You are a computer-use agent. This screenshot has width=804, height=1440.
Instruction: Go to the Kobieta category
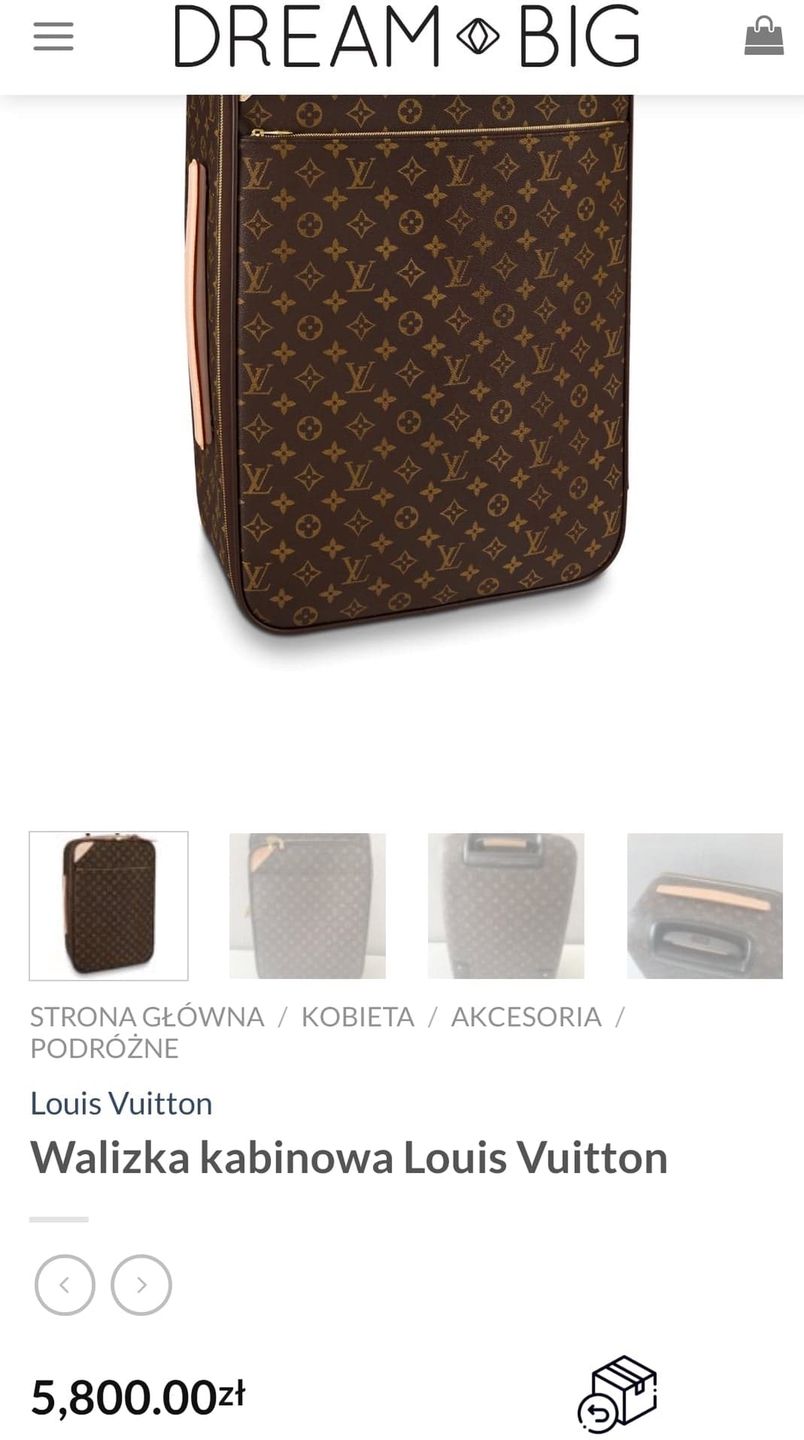tap(357, 1017)
